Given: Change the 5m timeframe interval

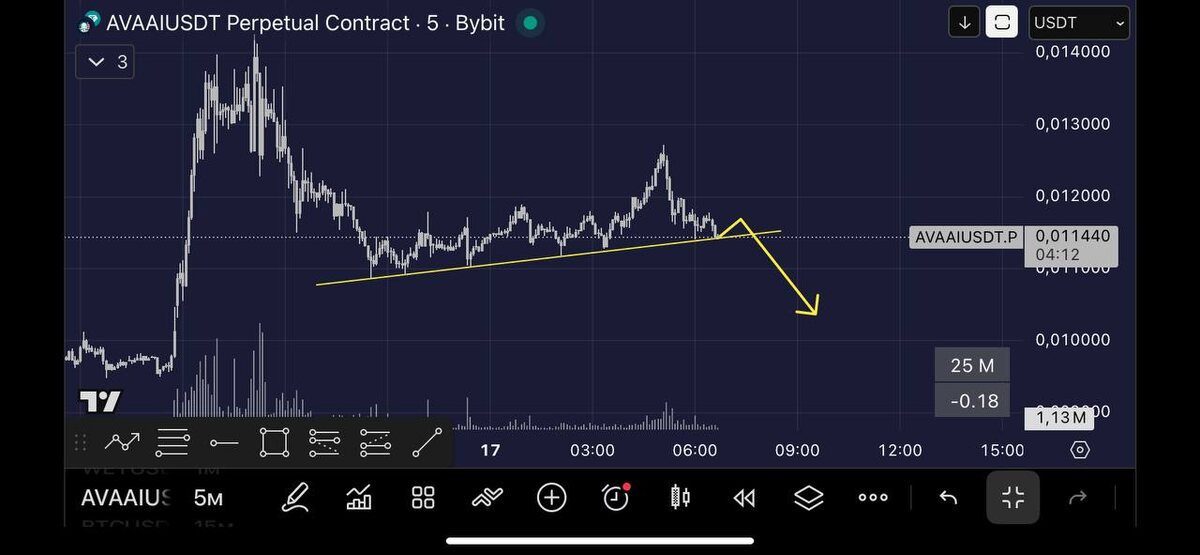Looking at the screenshot, I should pyautogui.click(x=208, y=498).
